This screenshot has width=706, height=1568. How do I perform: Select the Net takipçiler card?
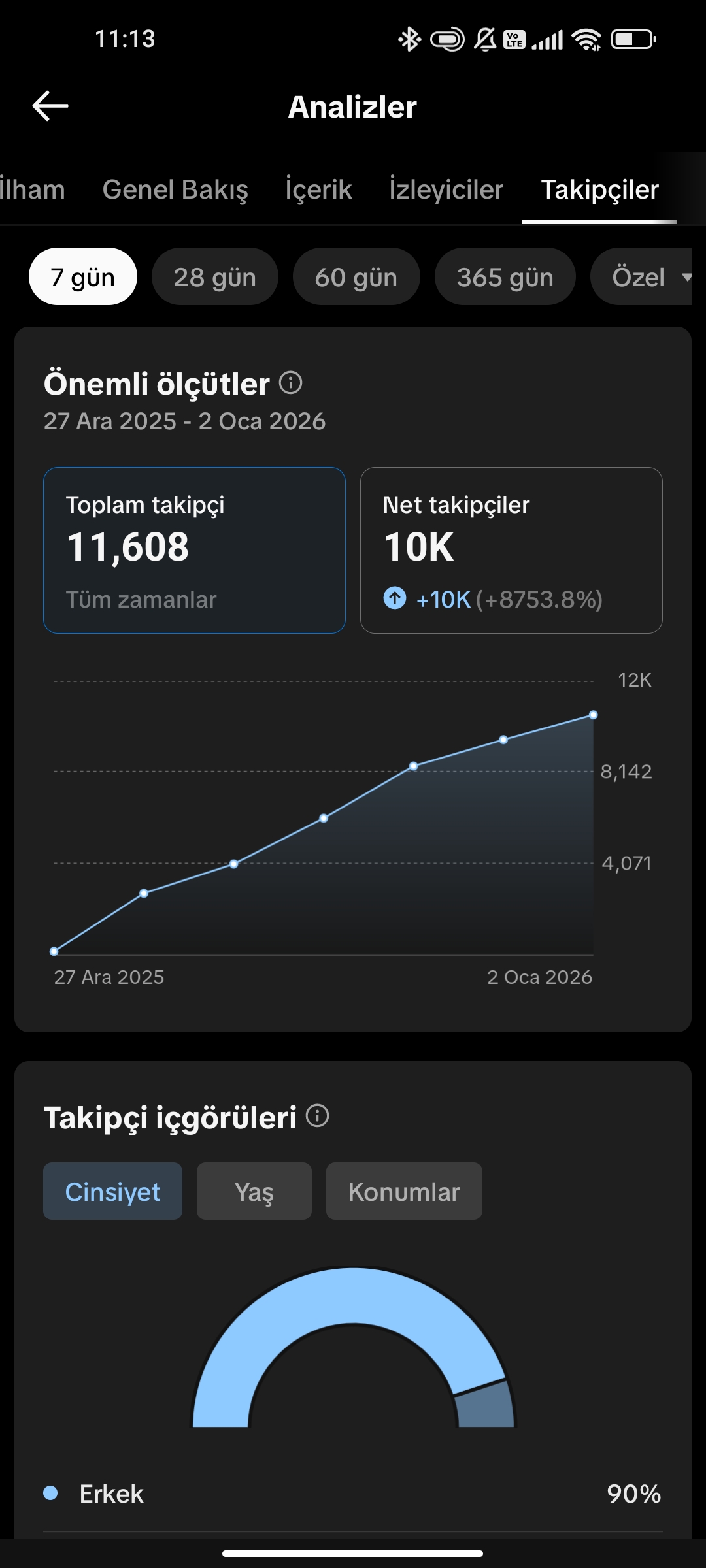[511, 551]
